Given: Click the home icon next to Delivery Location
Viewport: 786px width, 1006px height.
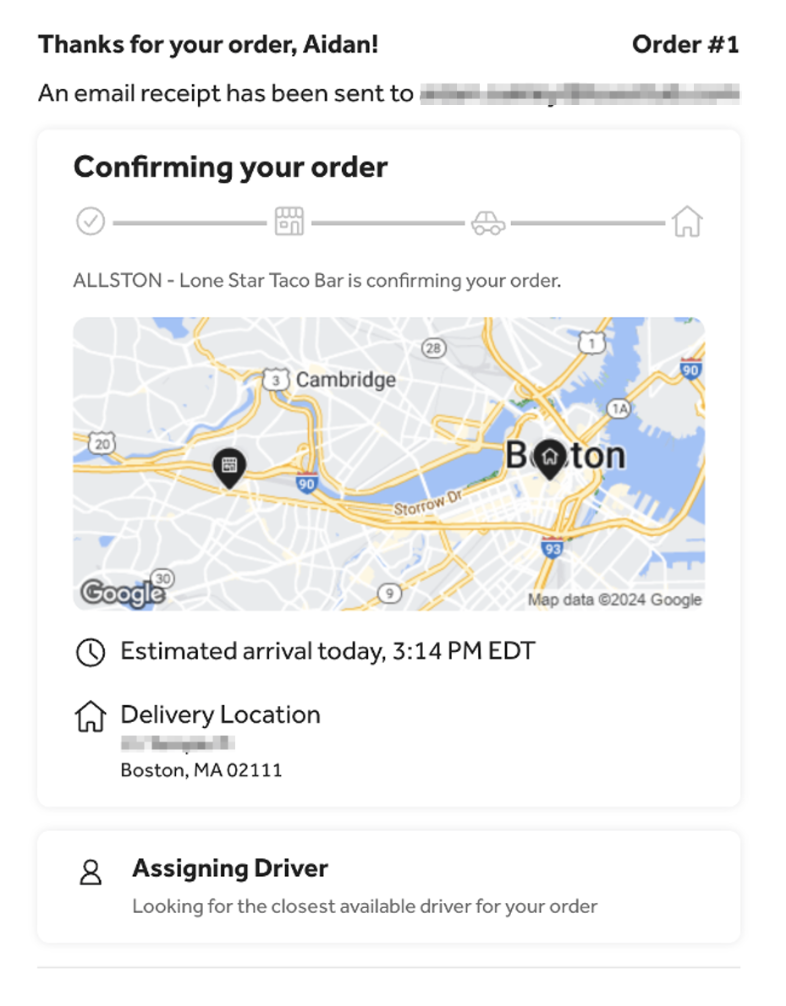Looking at the screenshot, I should coord(90,714).
